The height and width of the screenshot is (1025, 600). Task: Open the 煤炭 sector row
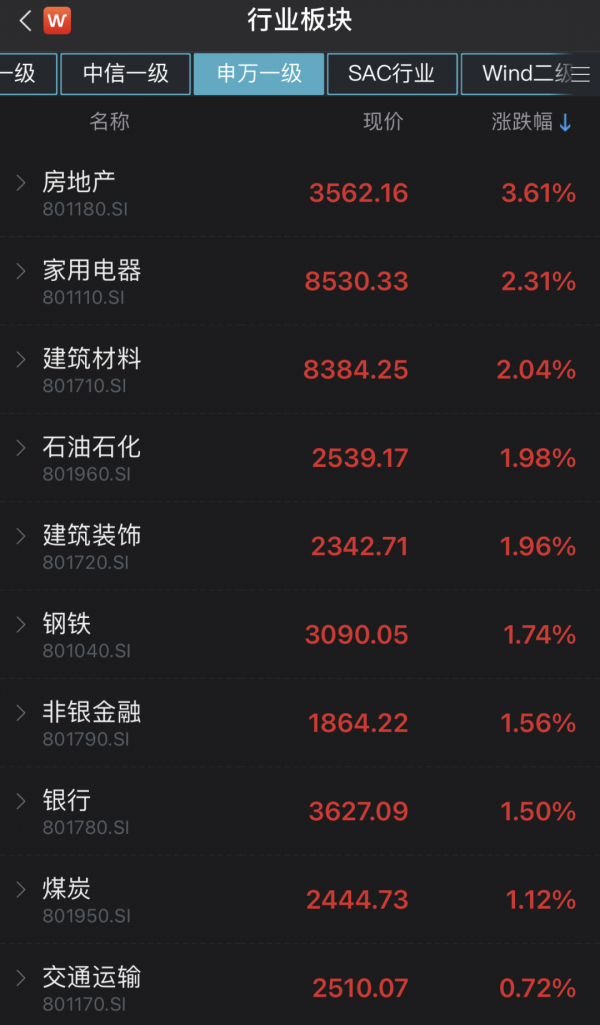pos(300,898)
